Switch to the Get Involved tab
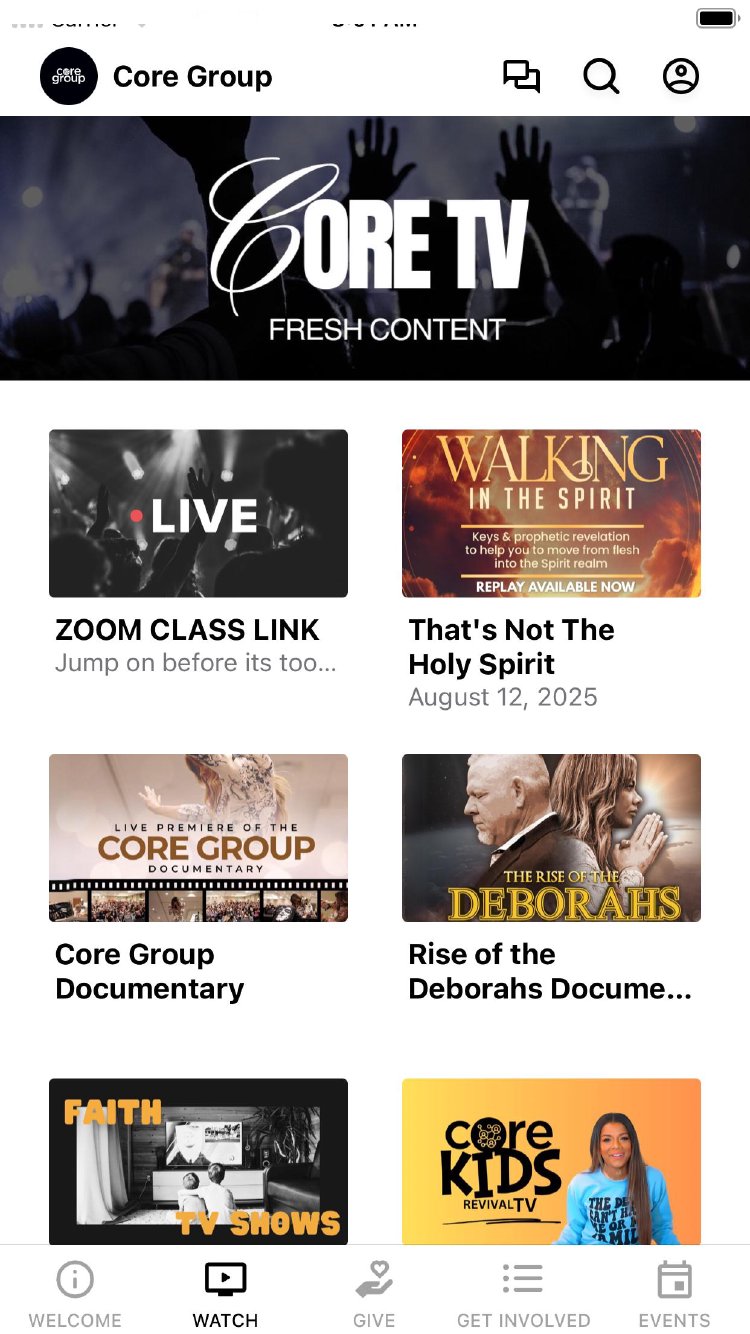Screen dimensions: 750x1334 [x=523, y=1294]
